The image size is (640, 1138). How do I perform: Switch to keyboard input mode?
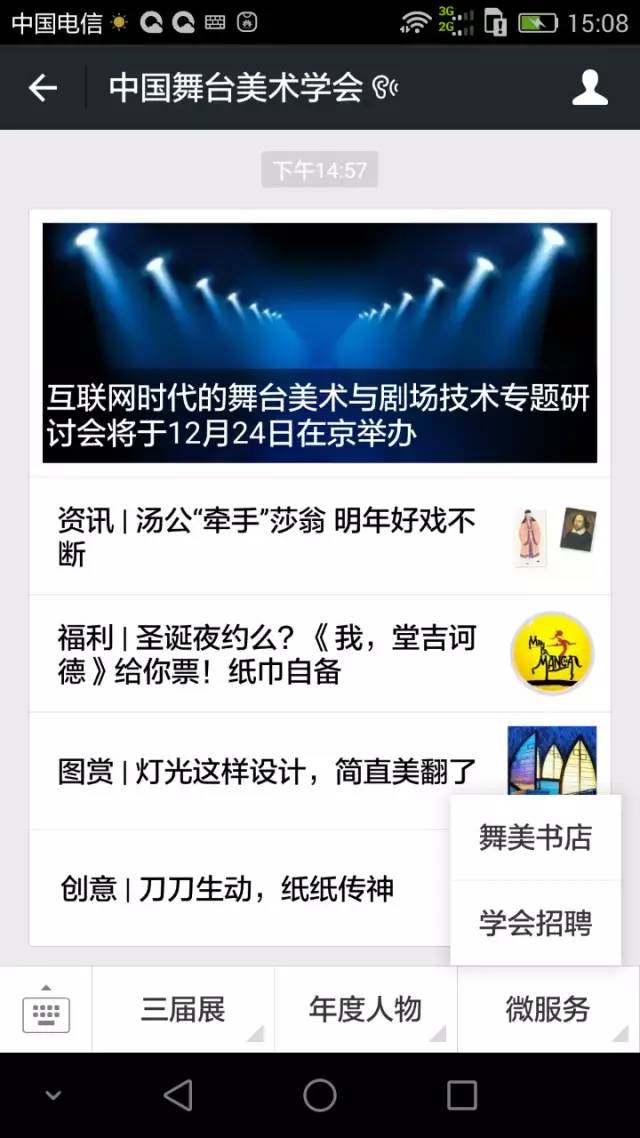(46, 1010)
